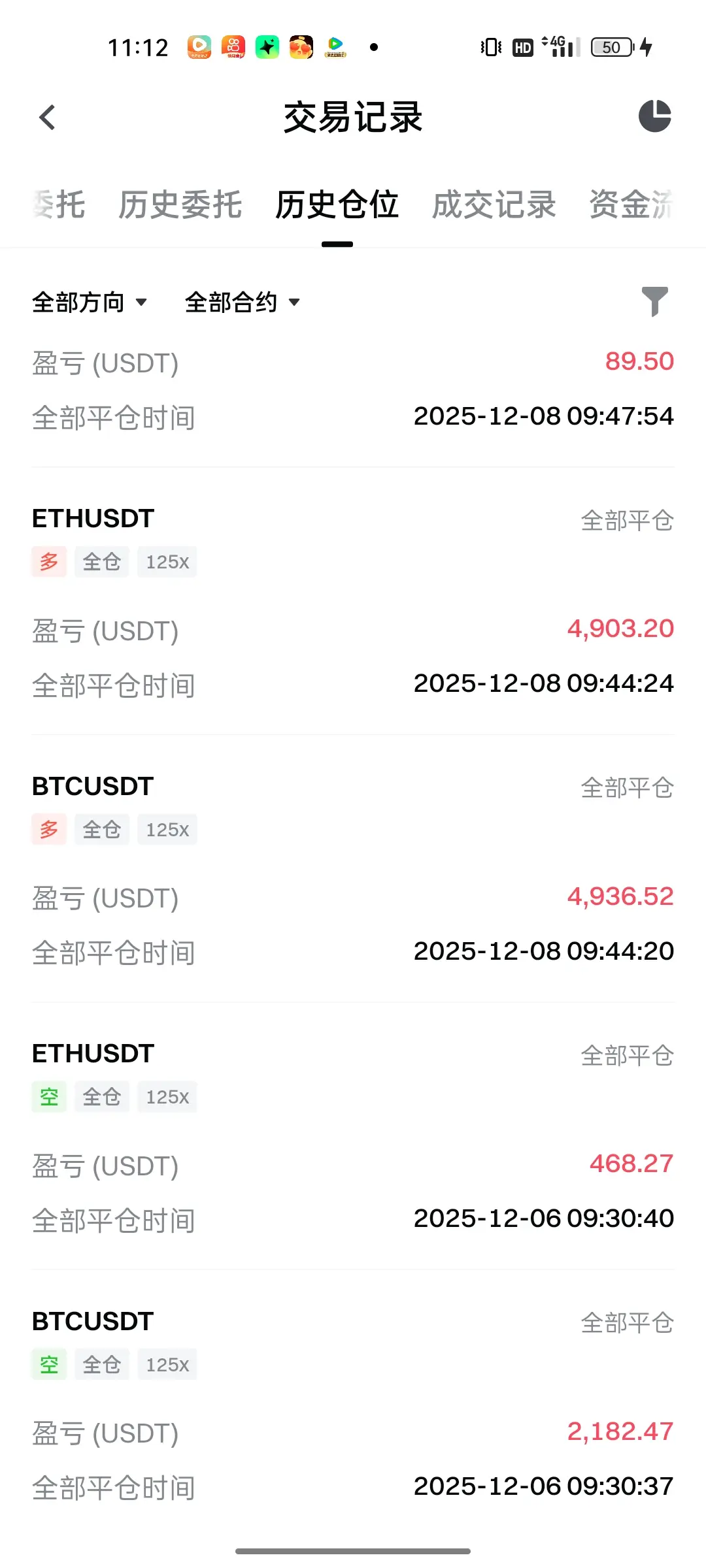The height and width of the screenshot is (1568, 706).
Task: Switch to the 成交记录 tab
Action: (494, 205)
